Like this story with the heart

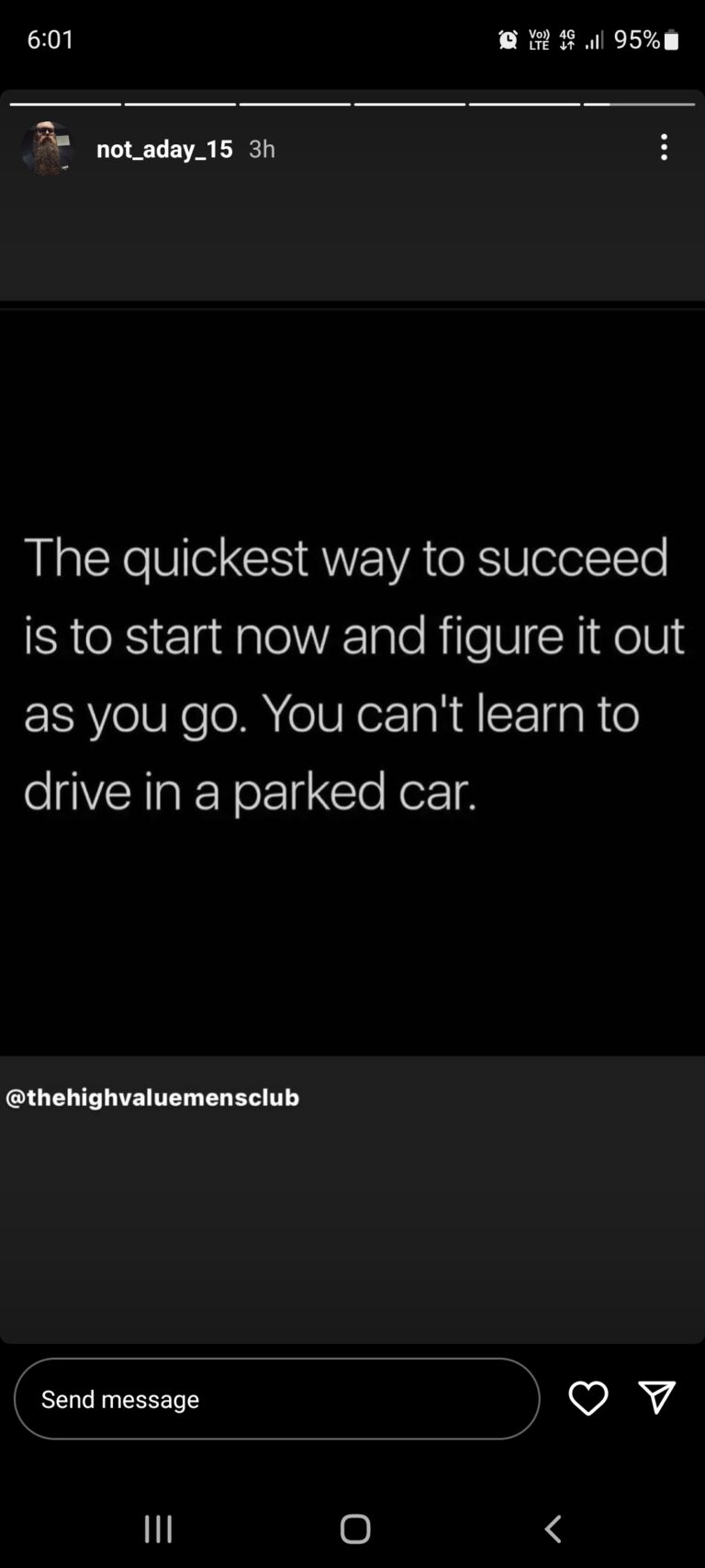point(588,1398)
